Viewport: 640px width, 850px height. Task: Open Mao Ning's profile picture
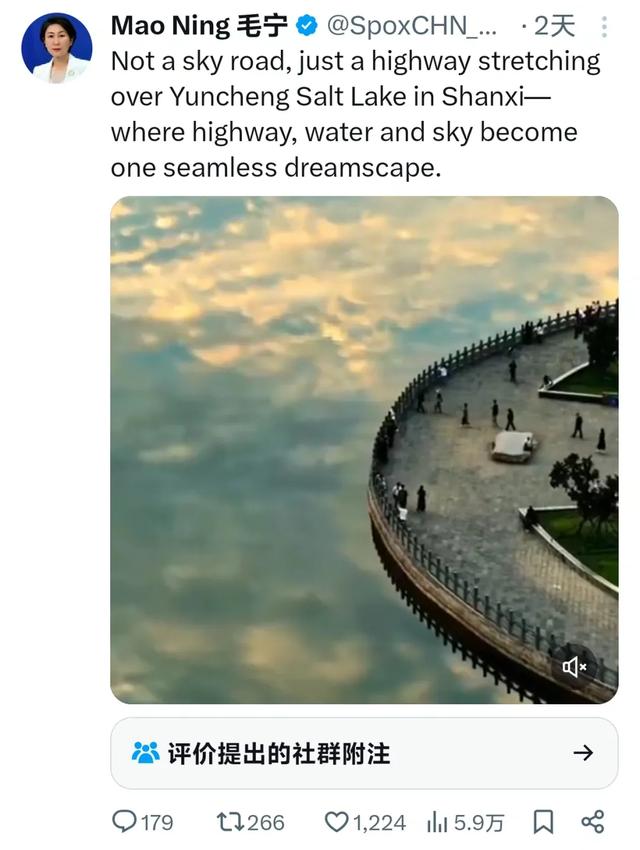point(56,48)
